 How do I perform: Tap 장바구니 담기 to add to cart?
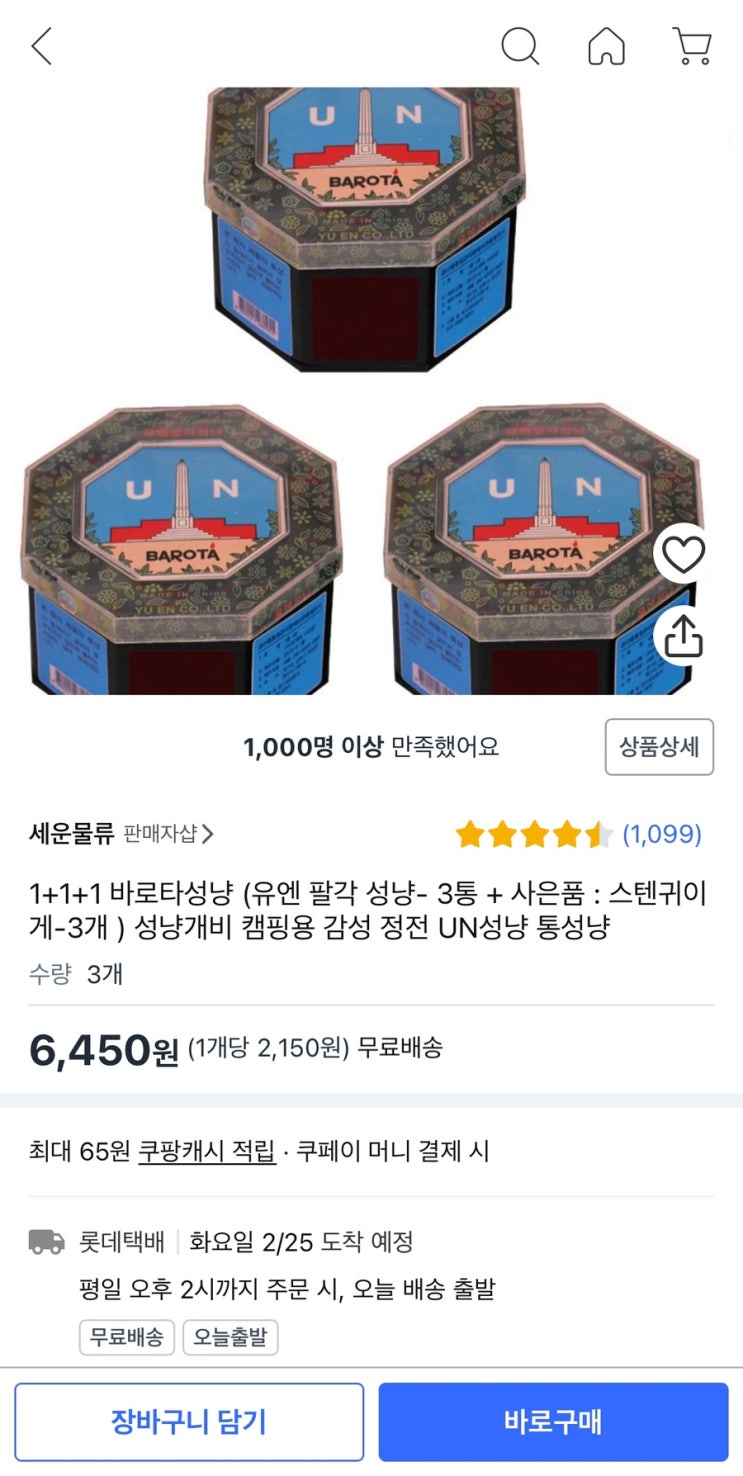click(189, 1422)
